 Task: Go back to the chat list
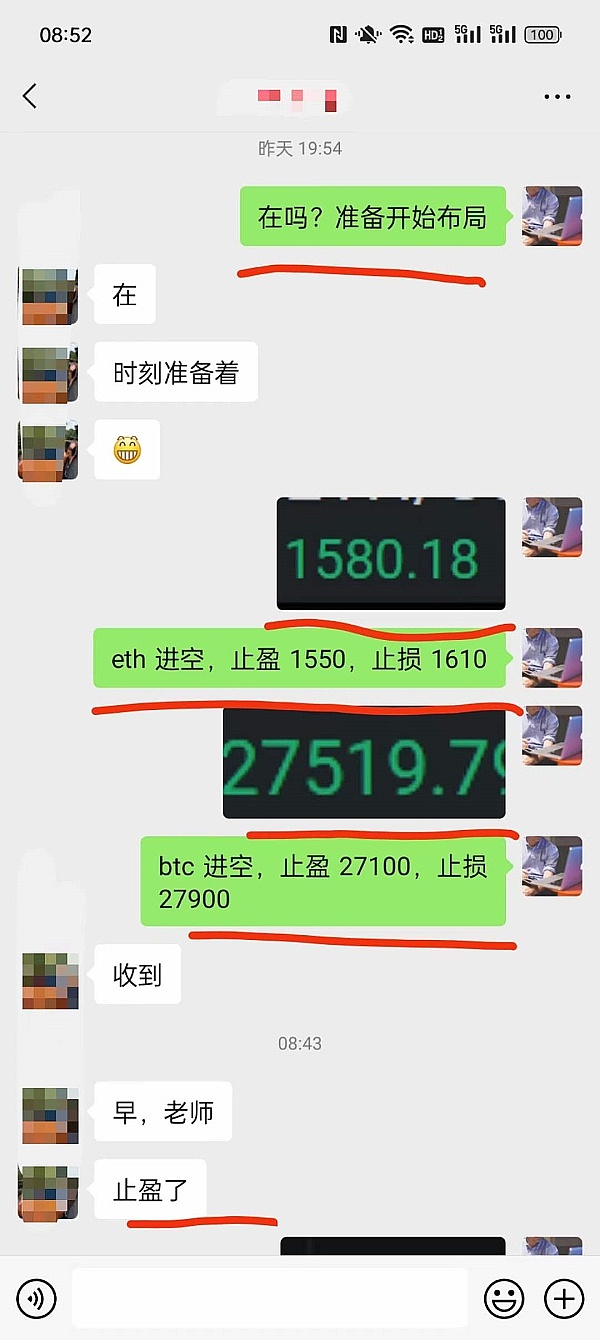(x=30, y=96)
